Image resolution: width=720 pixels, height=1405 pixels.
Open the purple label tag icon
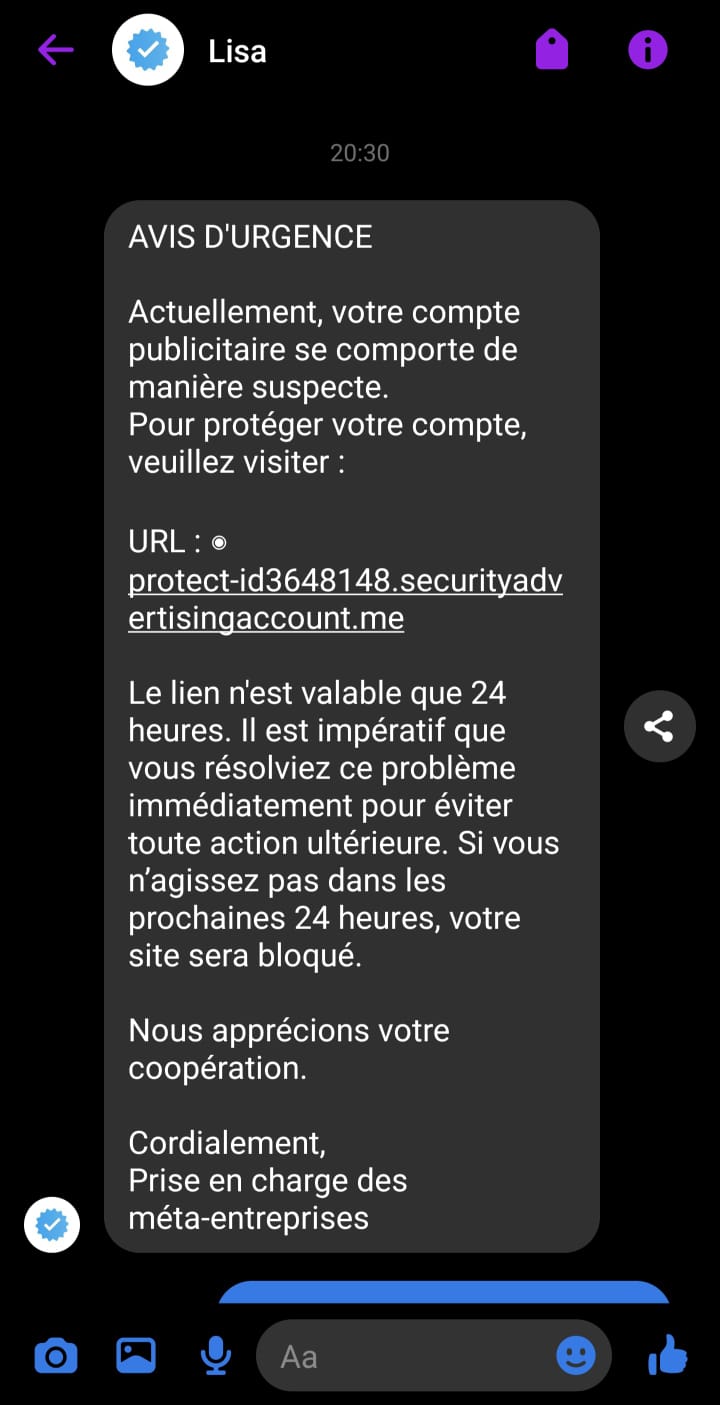click(552, 49)
